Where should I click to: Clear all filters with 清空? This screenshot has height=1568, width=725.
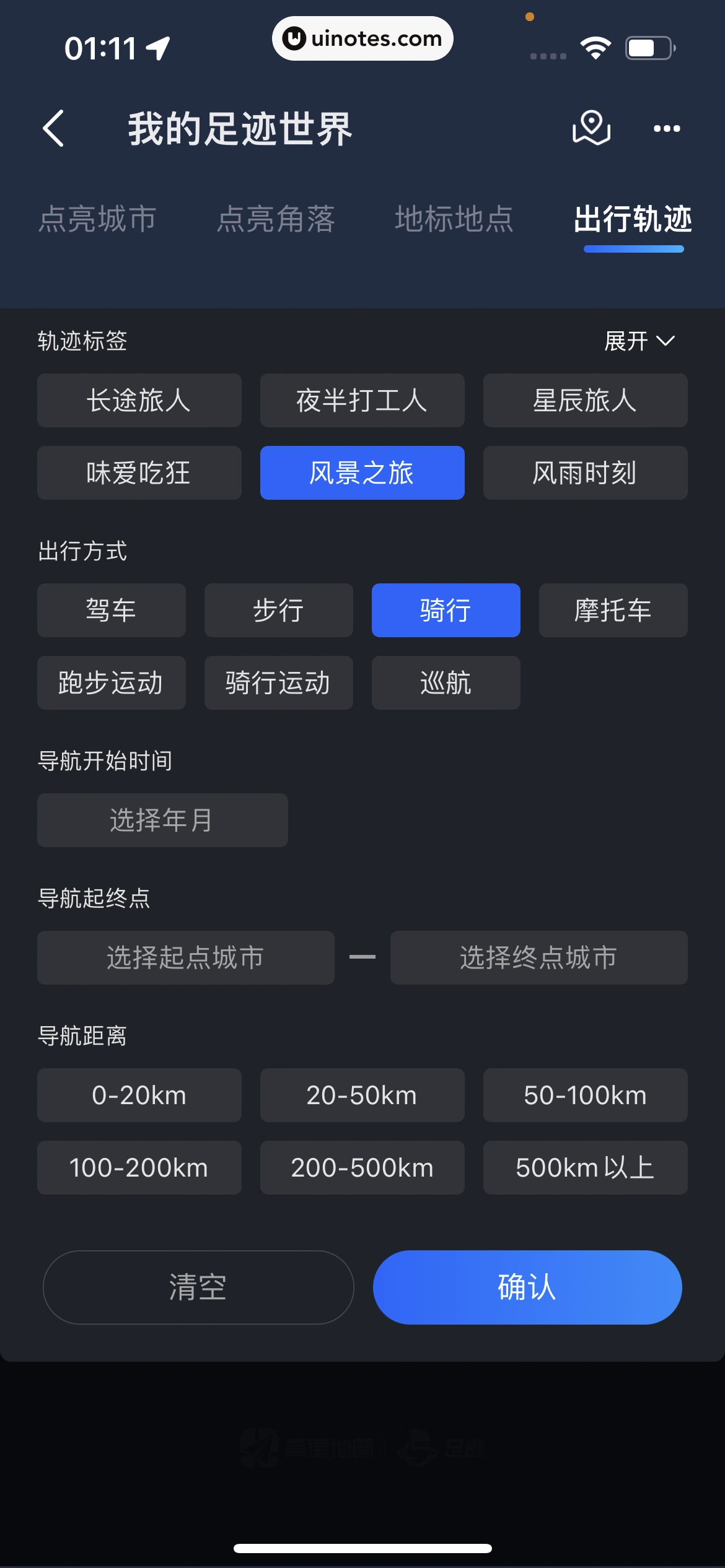pos(198,1287)
